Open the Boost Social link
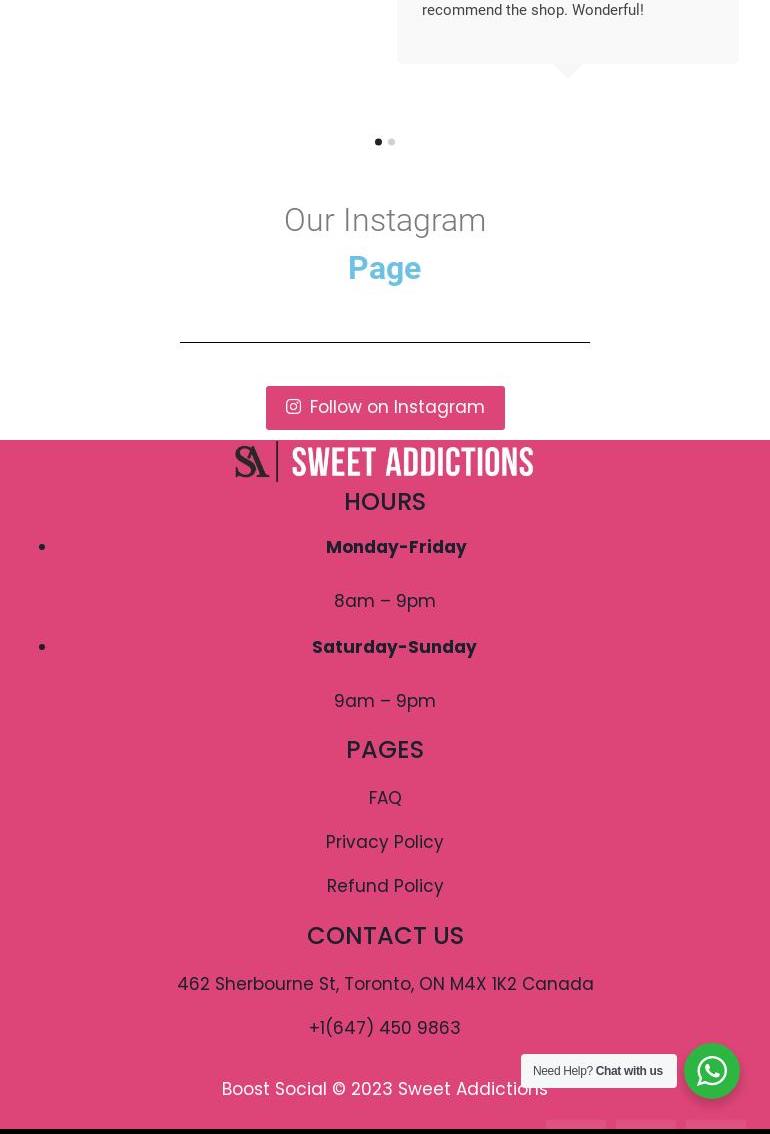Screen dimensions: 770x1134 click(x=274, y=1089)
